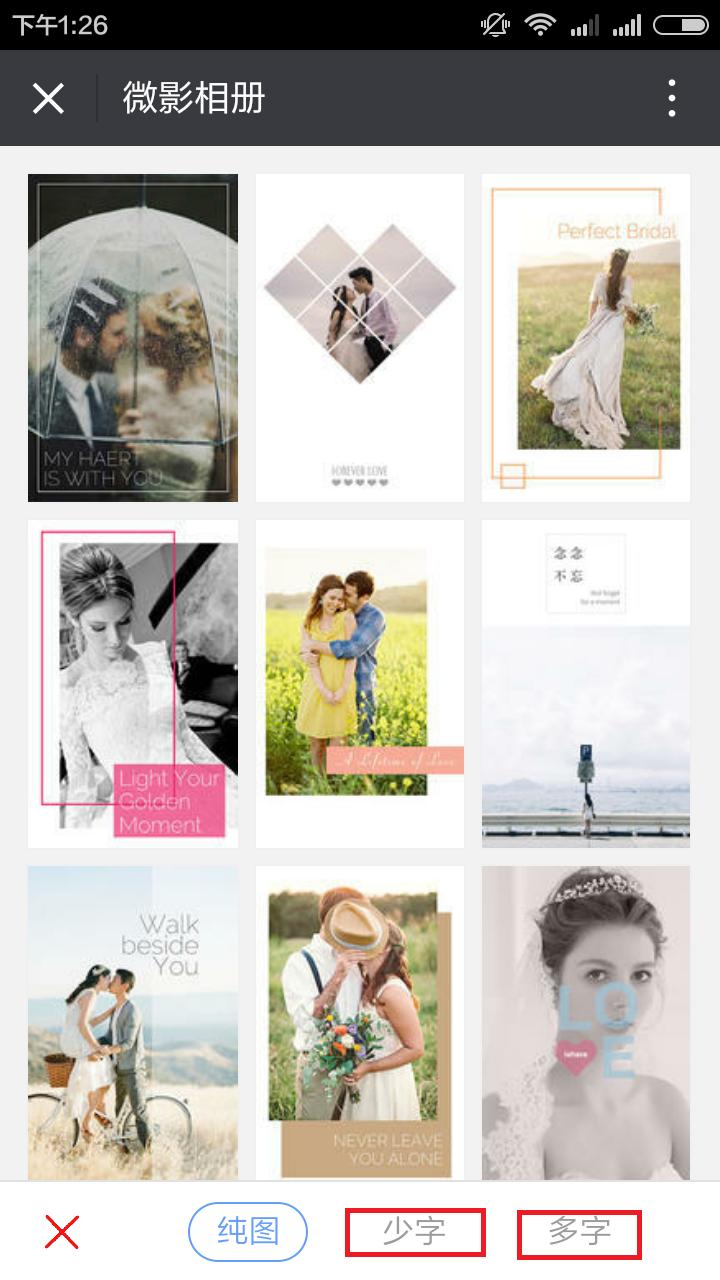The image size is (720, 1280).
Task: Switch to the 少字 filter
Action: click(415, 1232)
